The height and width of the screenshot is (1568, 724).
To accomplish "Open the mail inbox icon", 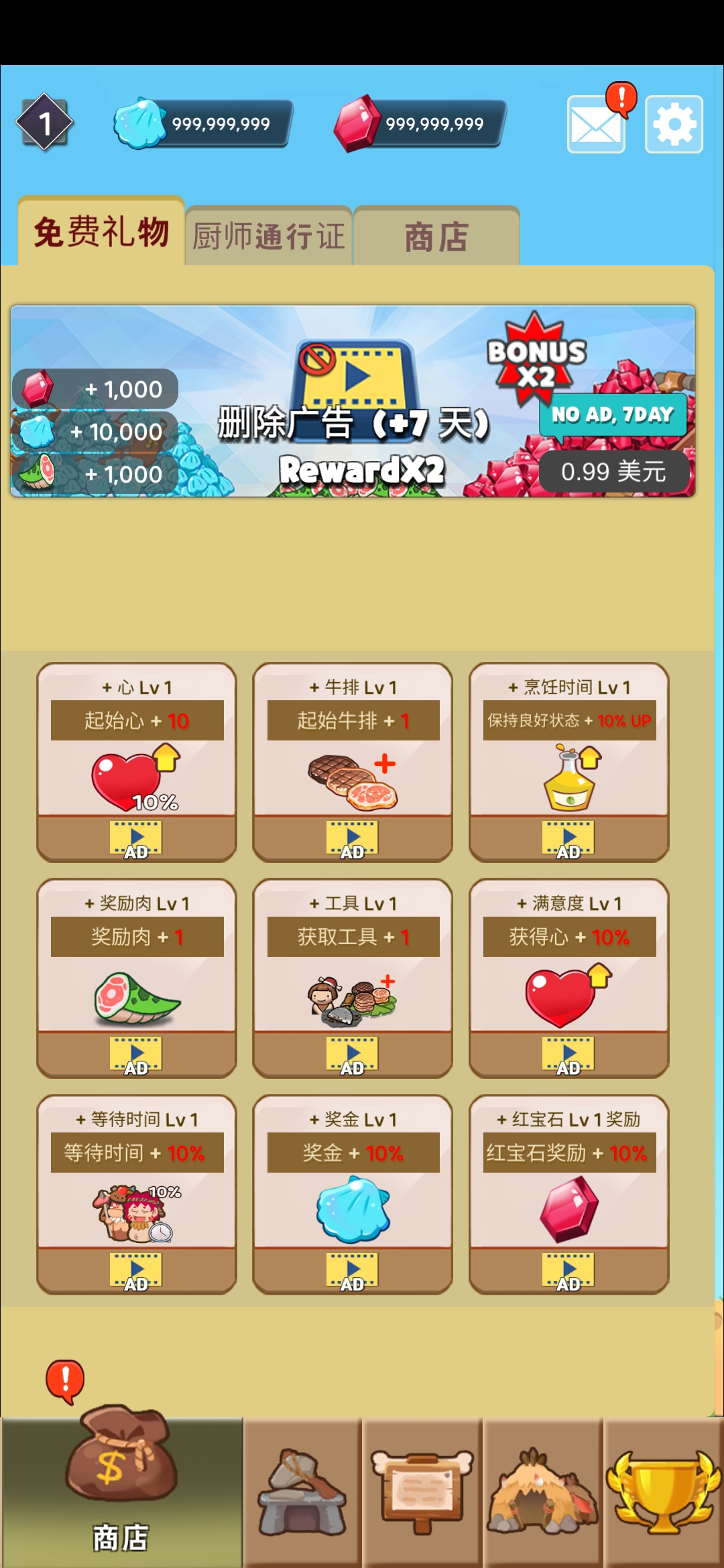I will pyautogui.click(x=595, y=124).
